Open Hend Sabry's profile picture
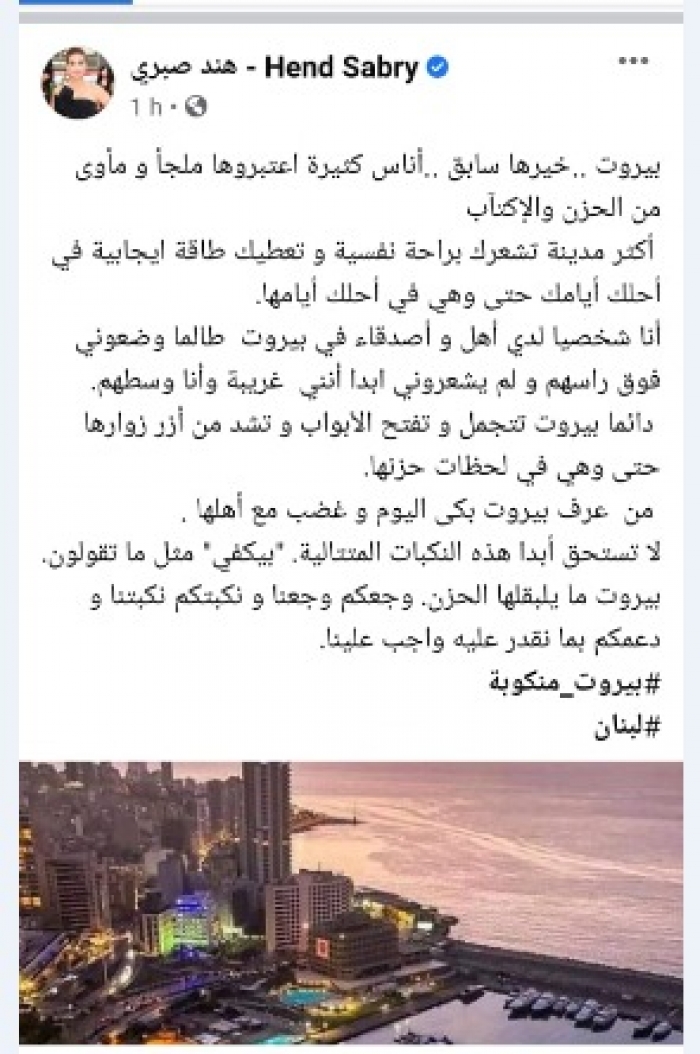 77,82
